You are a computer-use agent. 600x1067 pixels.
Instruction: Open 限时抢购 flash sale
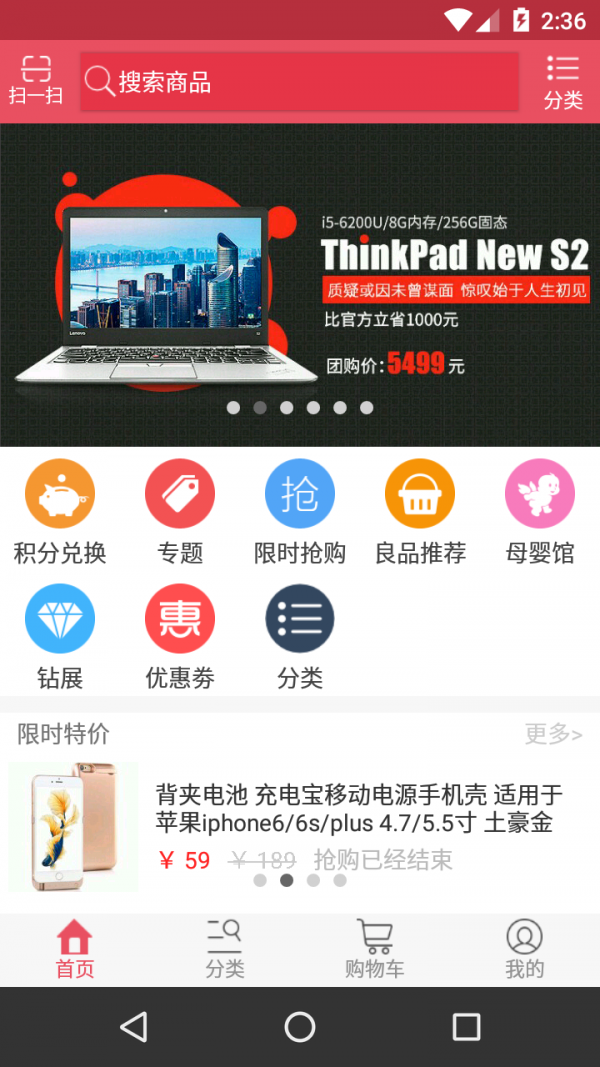pos(300,512)
